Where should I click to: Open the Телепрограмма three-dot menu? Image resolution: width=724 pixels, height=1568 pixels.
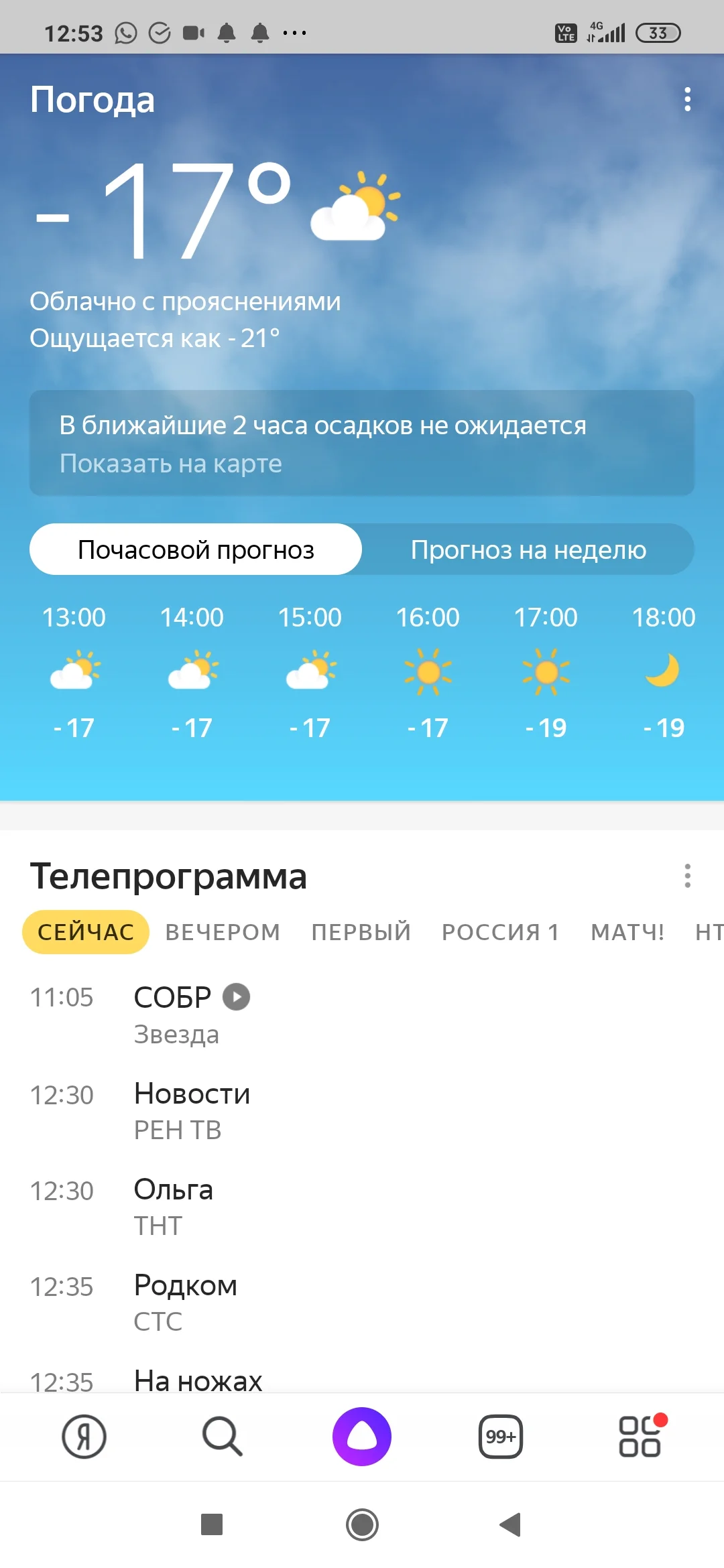coord(687,876)
